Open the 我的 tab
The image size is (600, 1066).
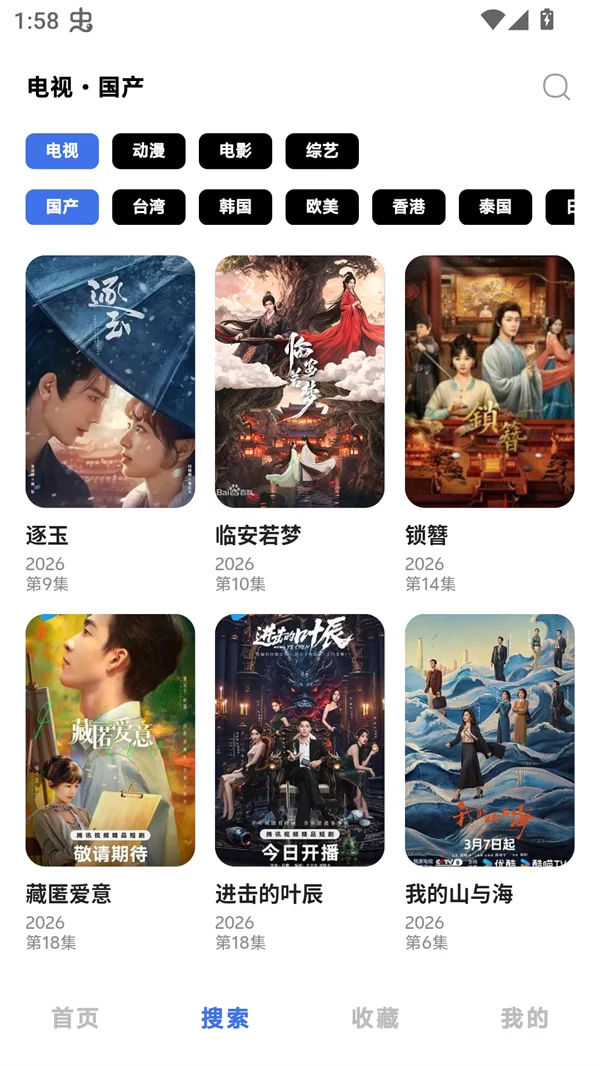click(x=524, y=1018)
